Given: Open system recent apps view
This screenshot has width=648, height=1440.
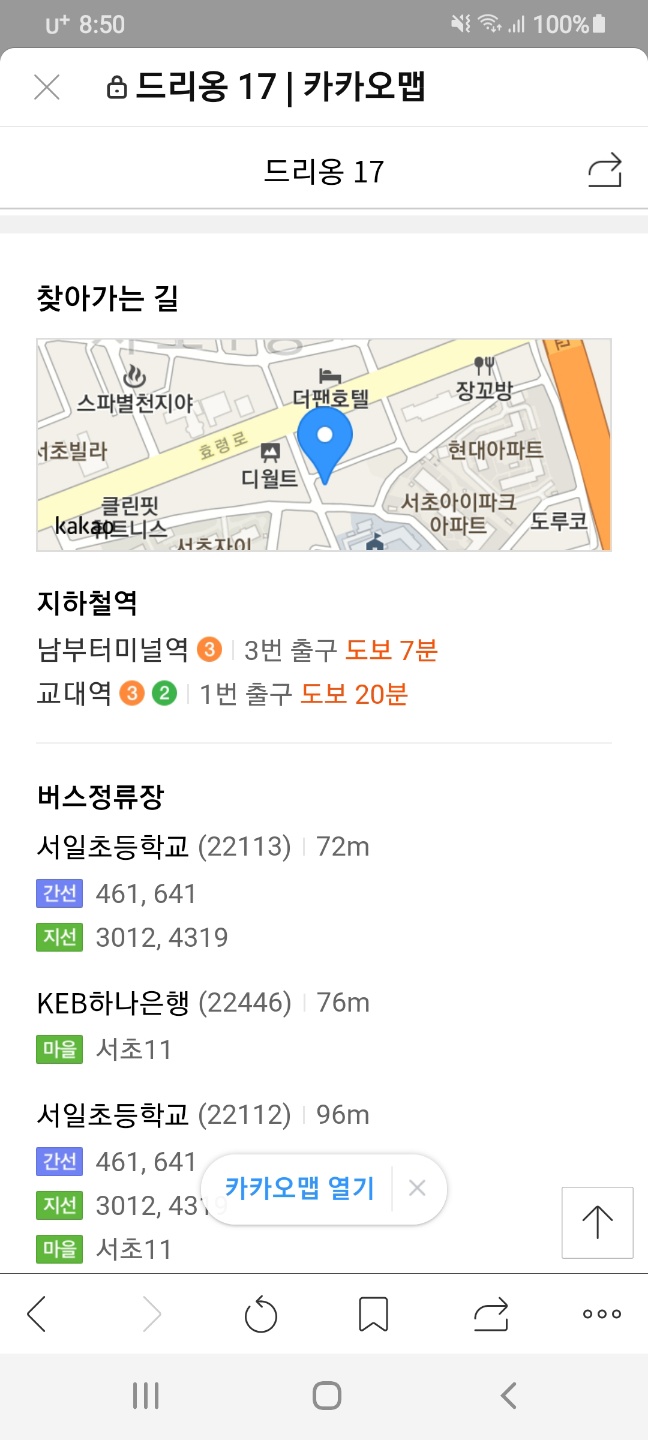Looking at the screenshot, I should 146,1396.
